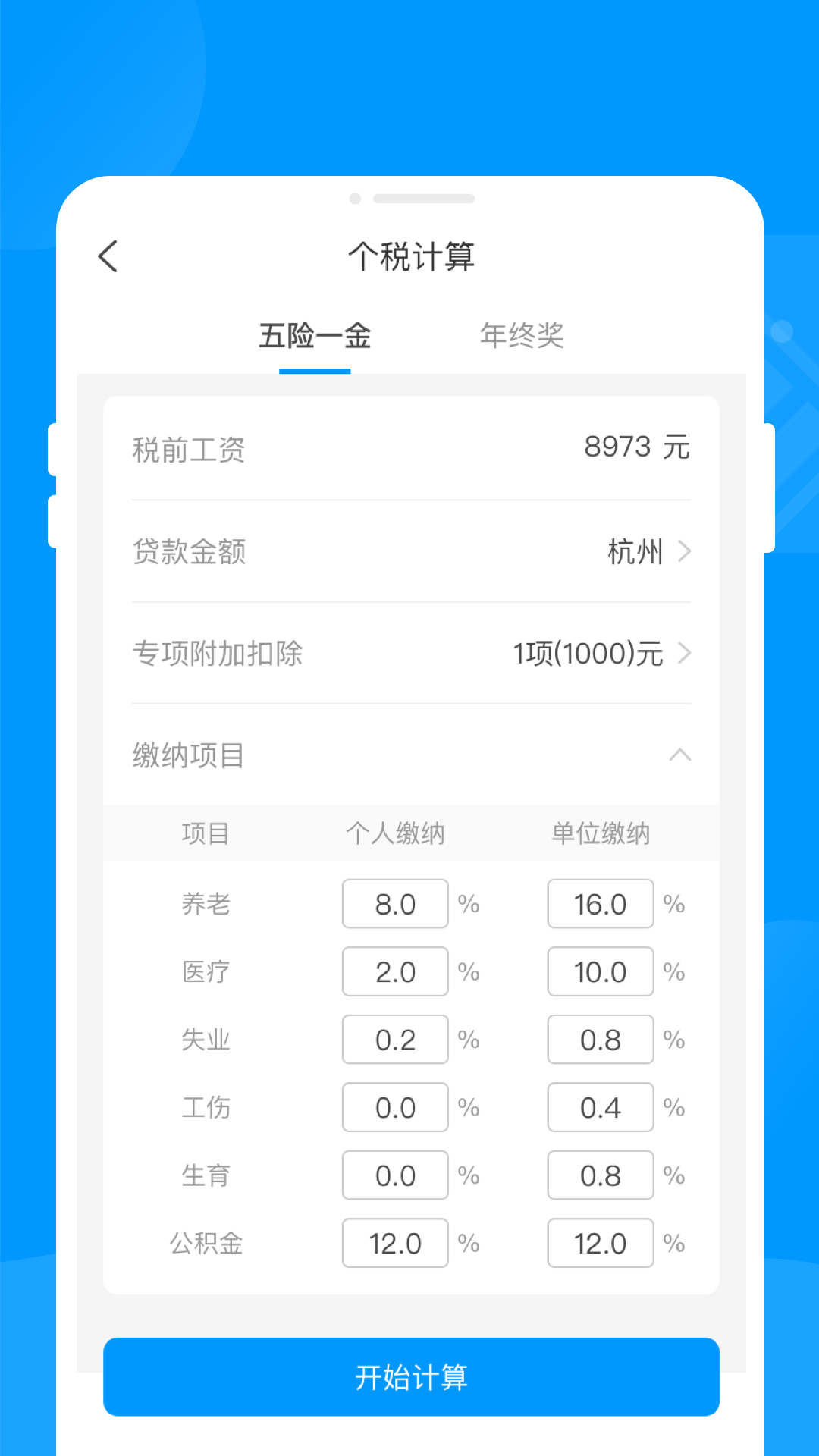819x1456 pixels.
Task: Edit personal medical insurance rate 2.0
Action: (x=395, y=971)
